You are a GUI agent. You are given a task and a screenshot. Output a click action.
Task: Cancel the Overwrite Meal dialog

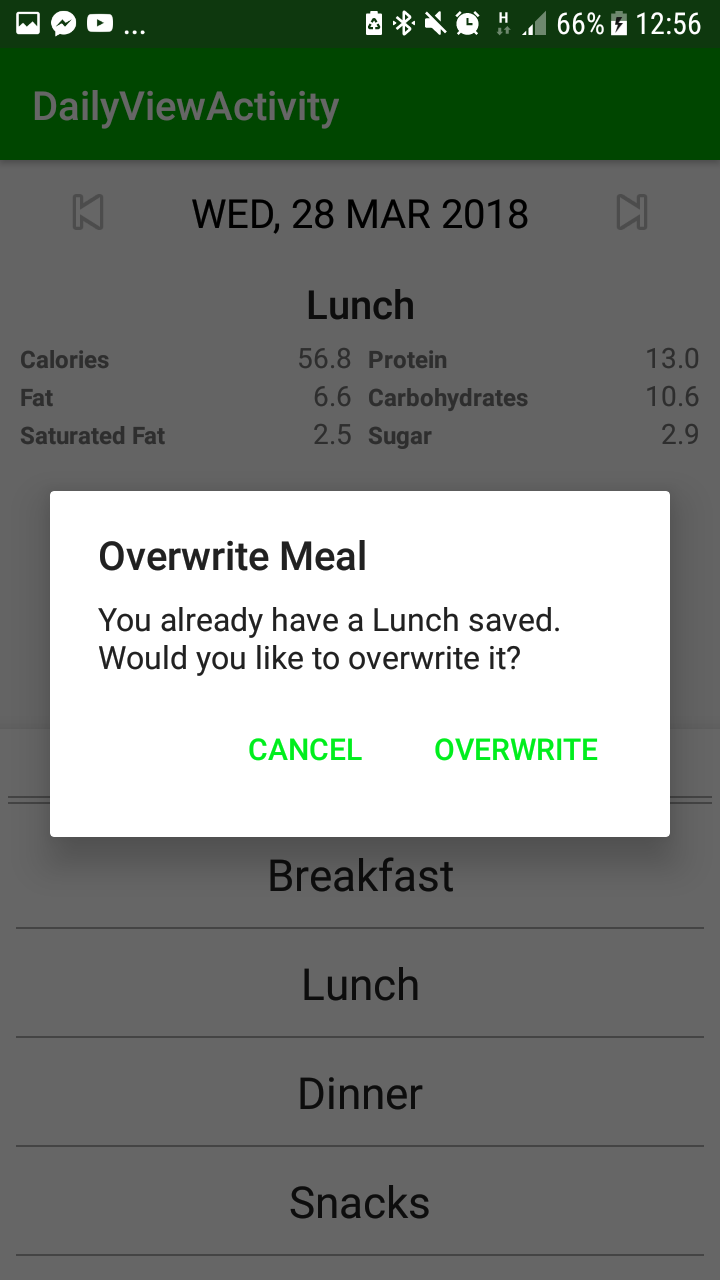(x=305, y=750)
